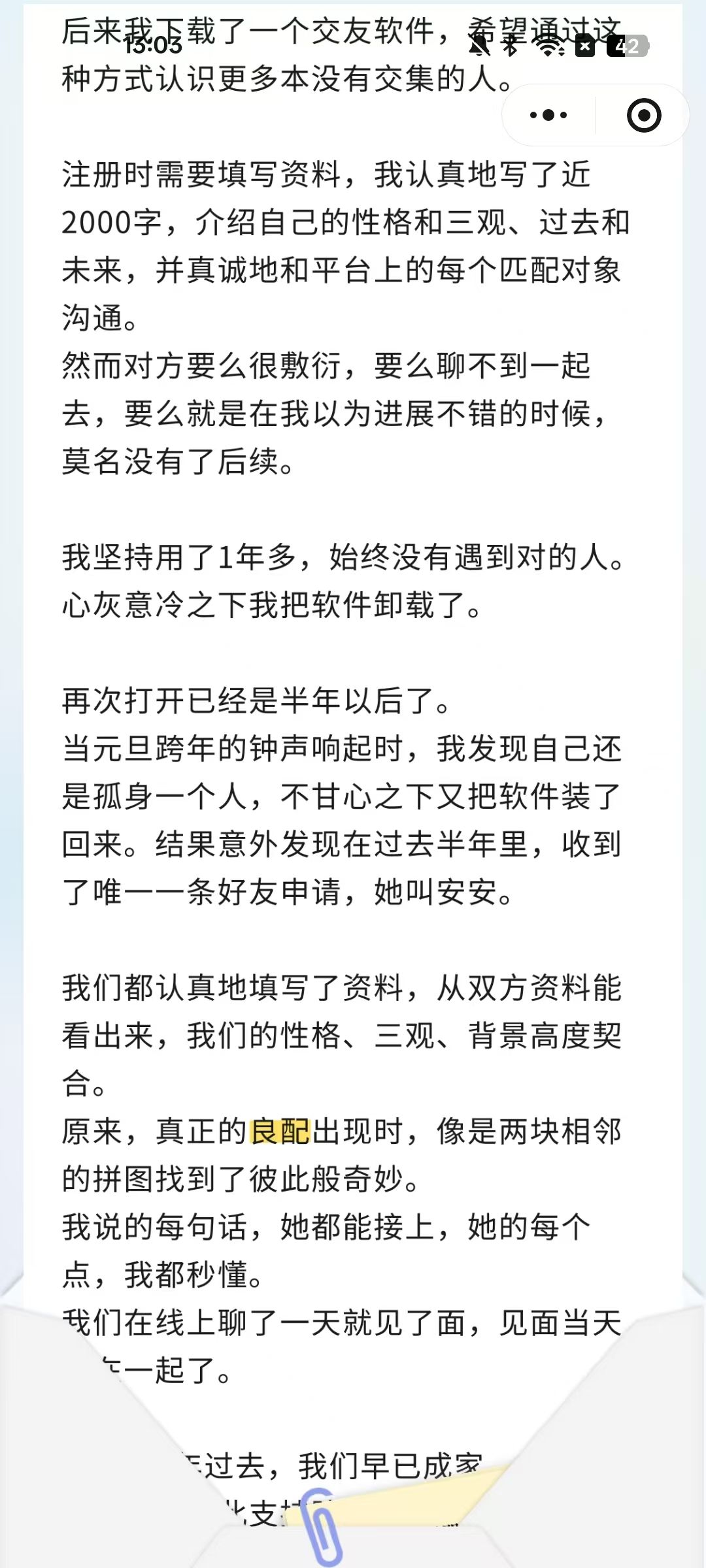This screenshot has height=1568, width=706.
Task: Open the mini program three-dot menu
Action: click(x=549, y=116)
